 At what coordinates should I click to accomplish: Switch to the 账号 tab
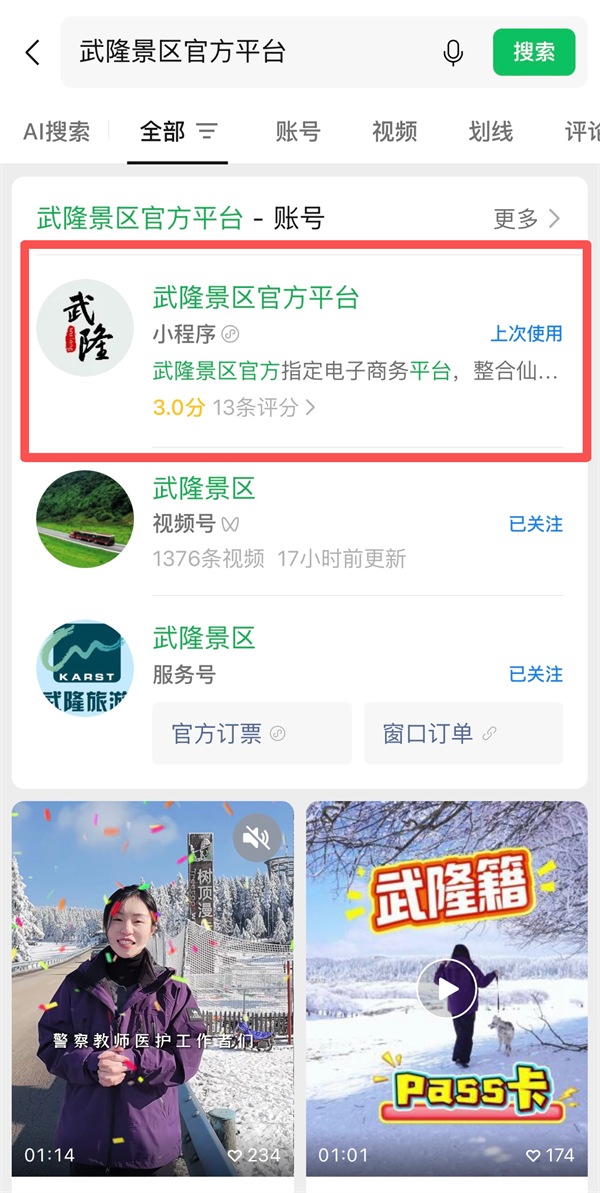298,131
